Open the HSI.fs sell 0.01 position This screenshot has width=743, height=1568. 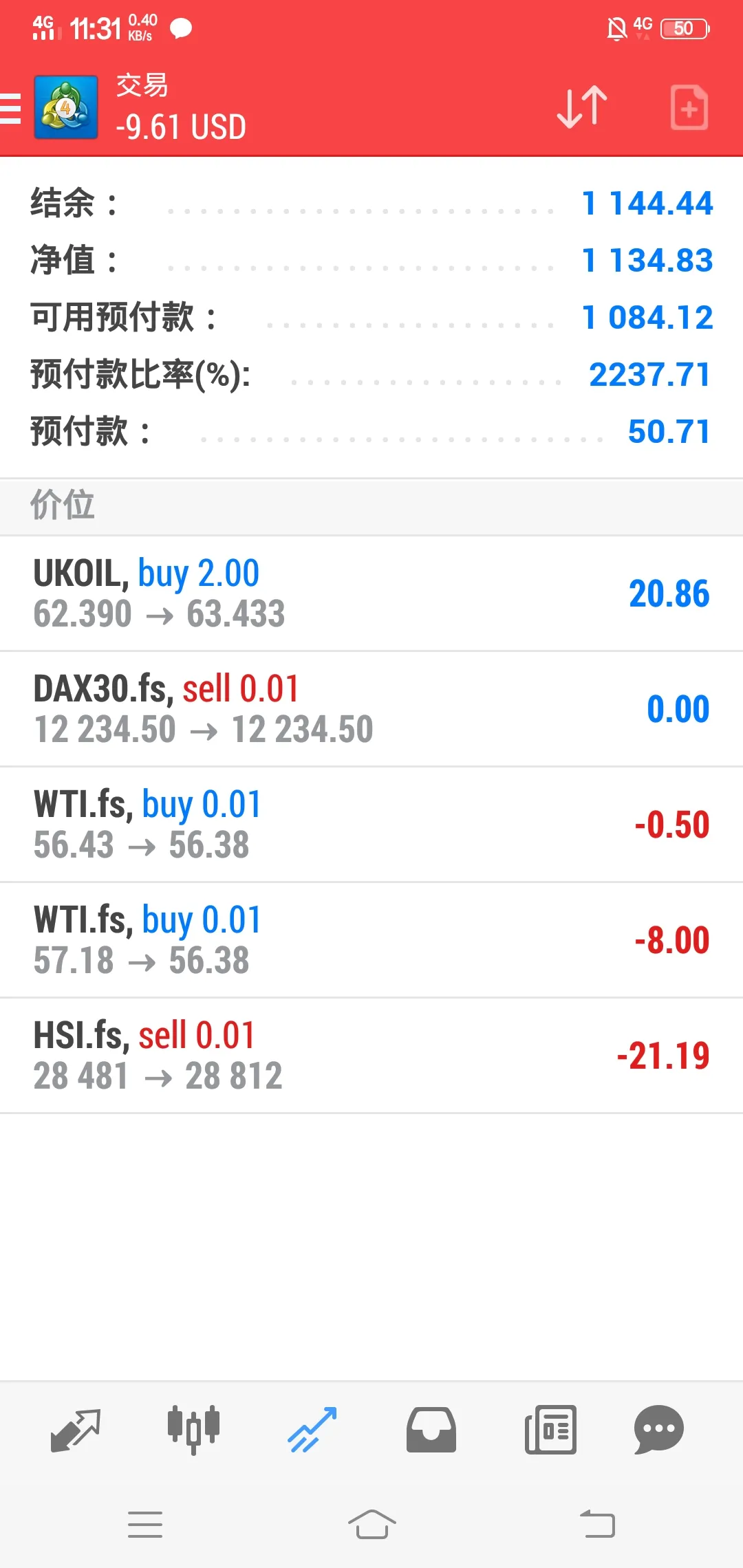point(371,1056)
